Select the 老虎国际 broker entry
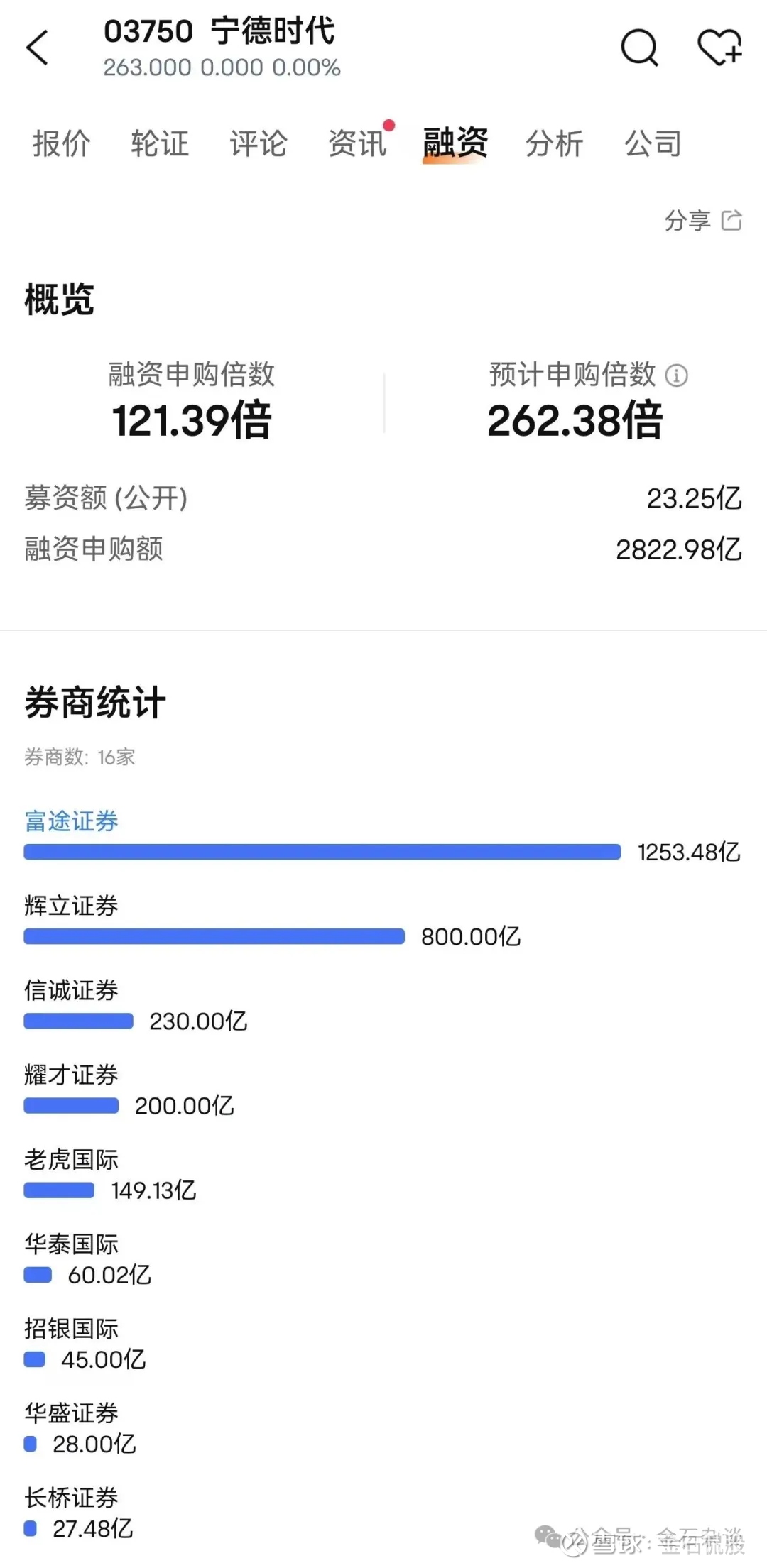 click(x=71, y=1159)
